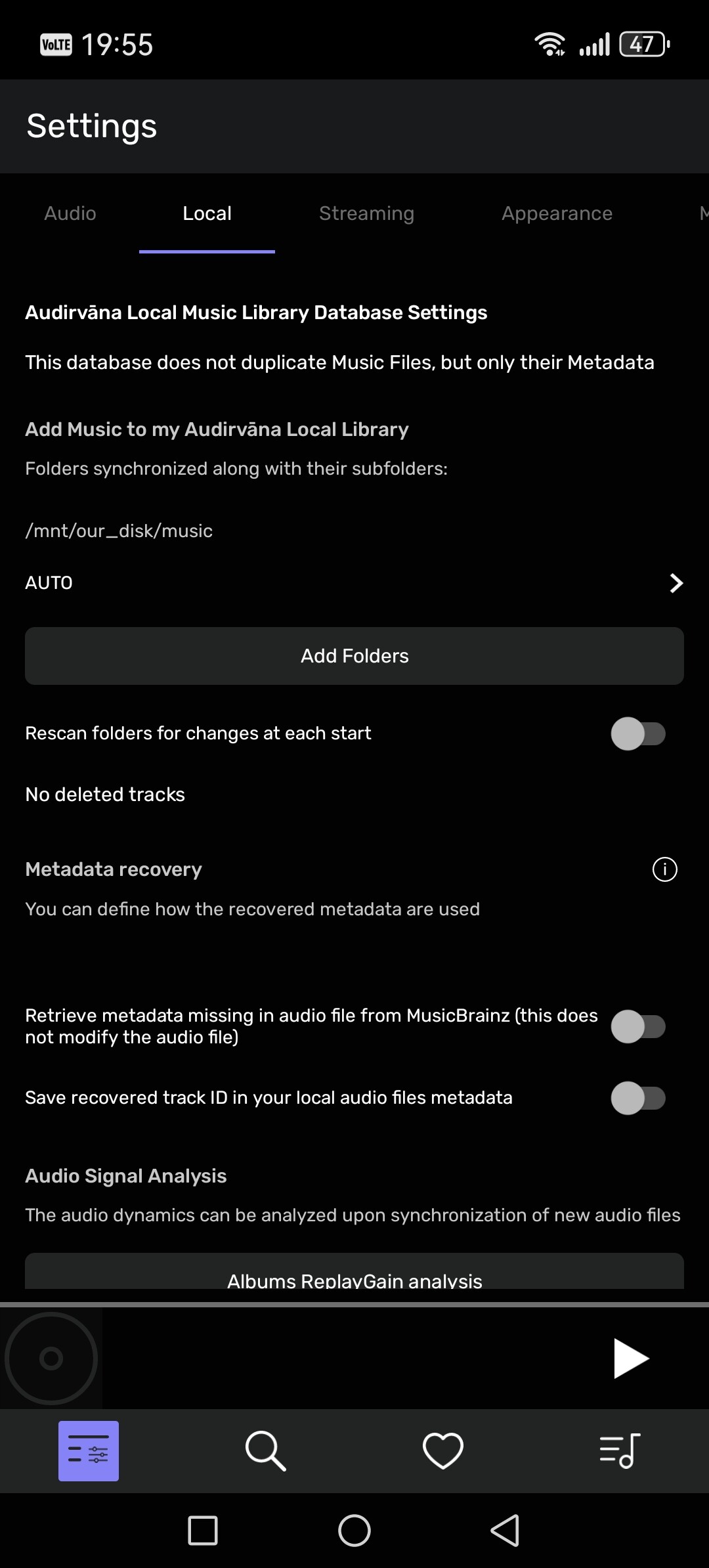Viewport: 709px width, 1568px height.
Task: Open Metadata recovery info icon
Action: point(664,869)
